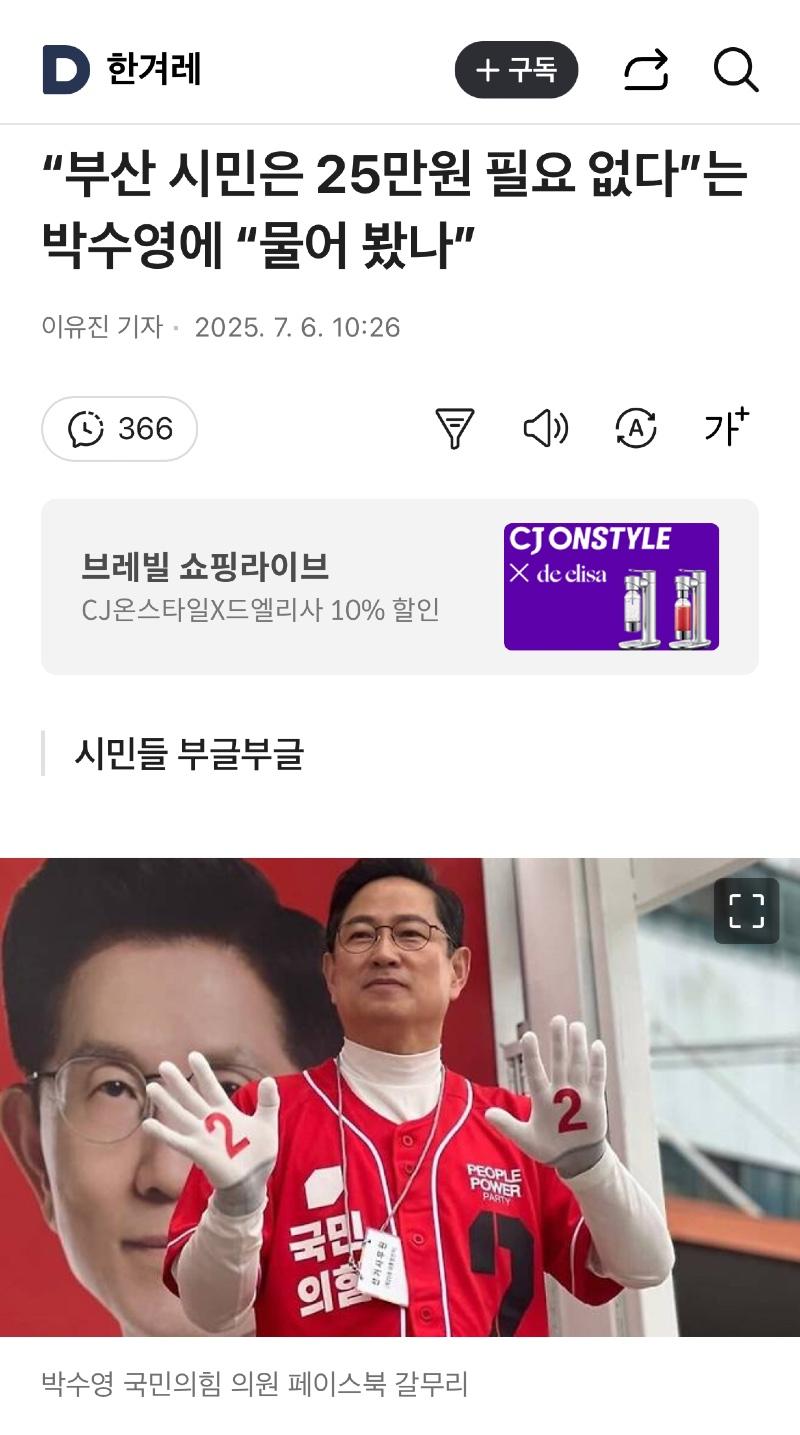Adjust font size with 가+ icon
Screen dimensions: 800x1435
(x=726, y=427)
